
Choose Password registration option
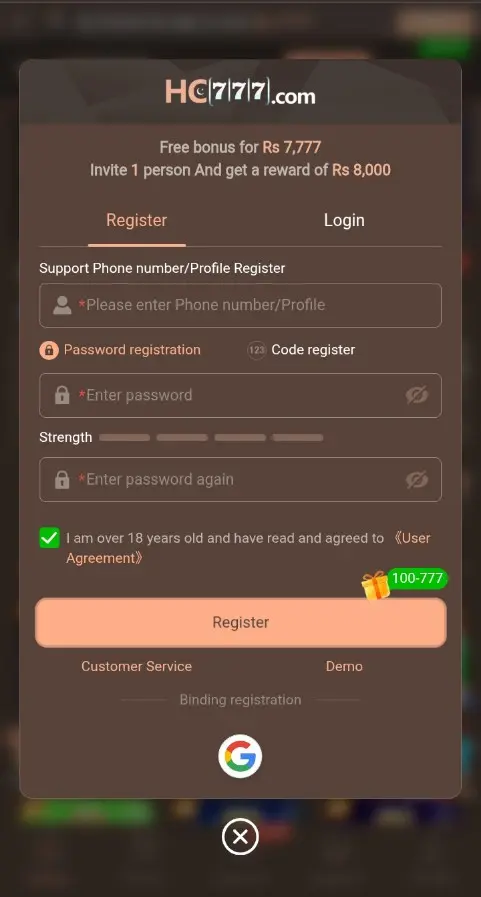pyautogui.click(x=120, y=350)
